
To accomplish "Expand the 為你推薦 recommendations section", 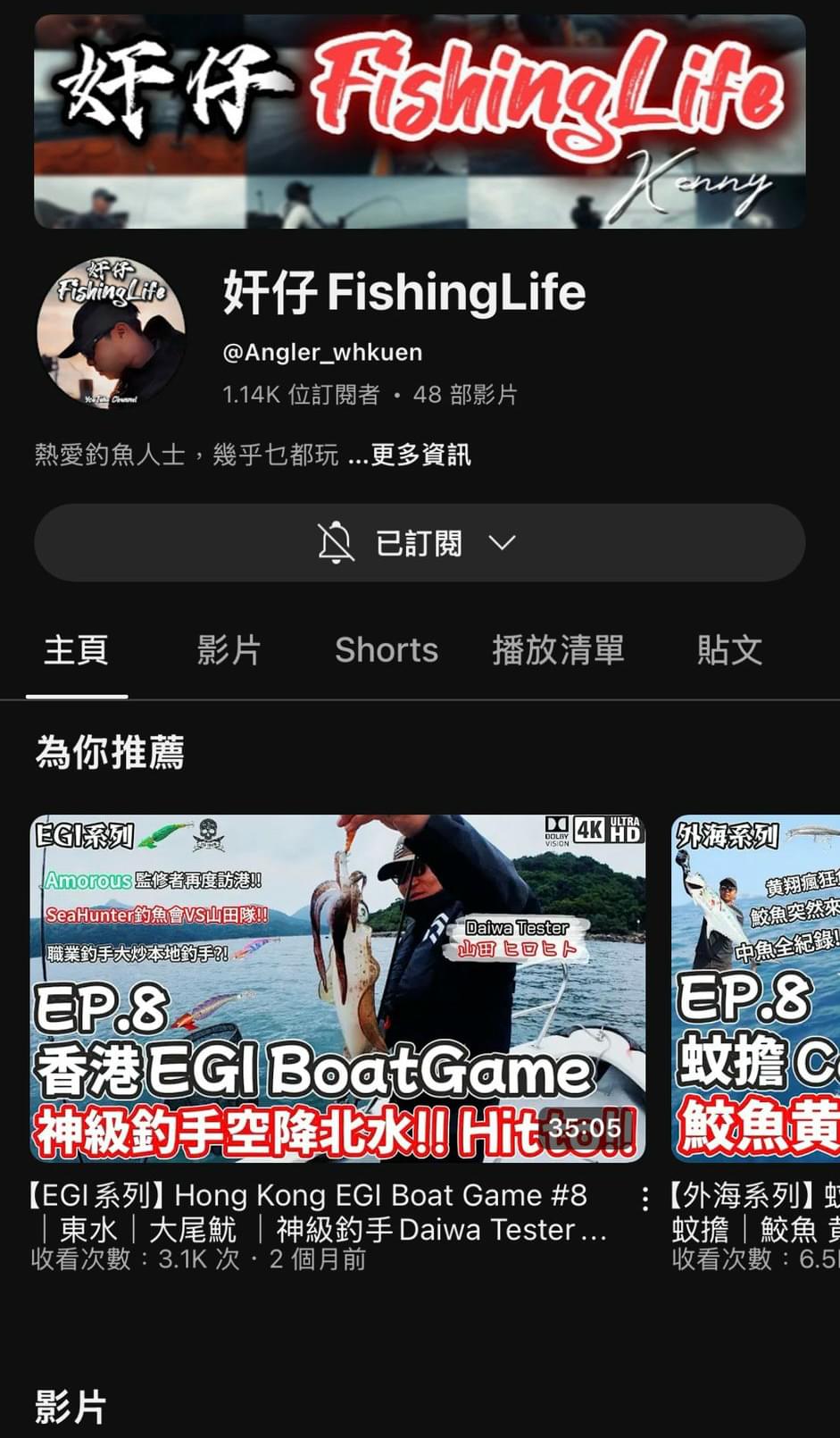I will click(x=109, y=753).
